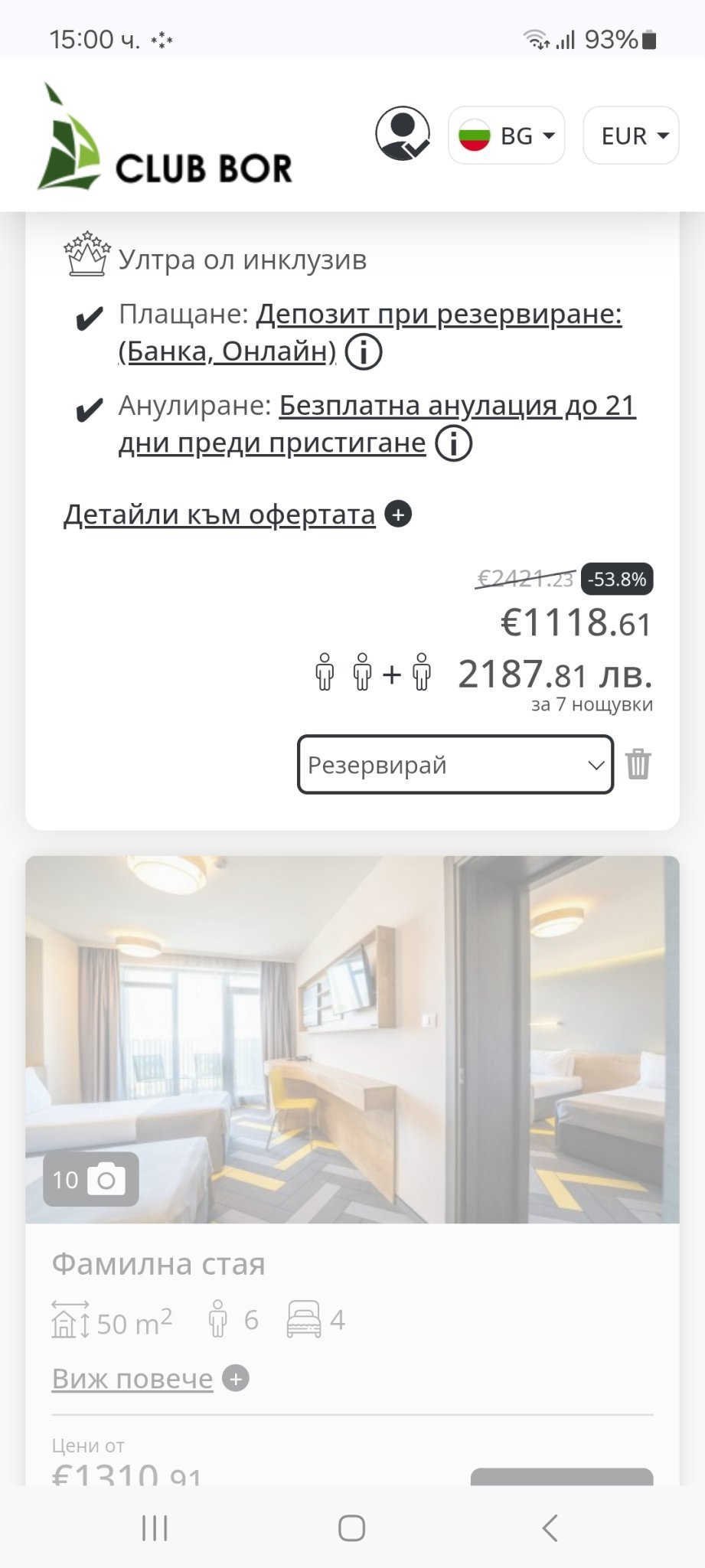
Task: Open the Резервирай dropdown
Action: click(x=455, y=764)
